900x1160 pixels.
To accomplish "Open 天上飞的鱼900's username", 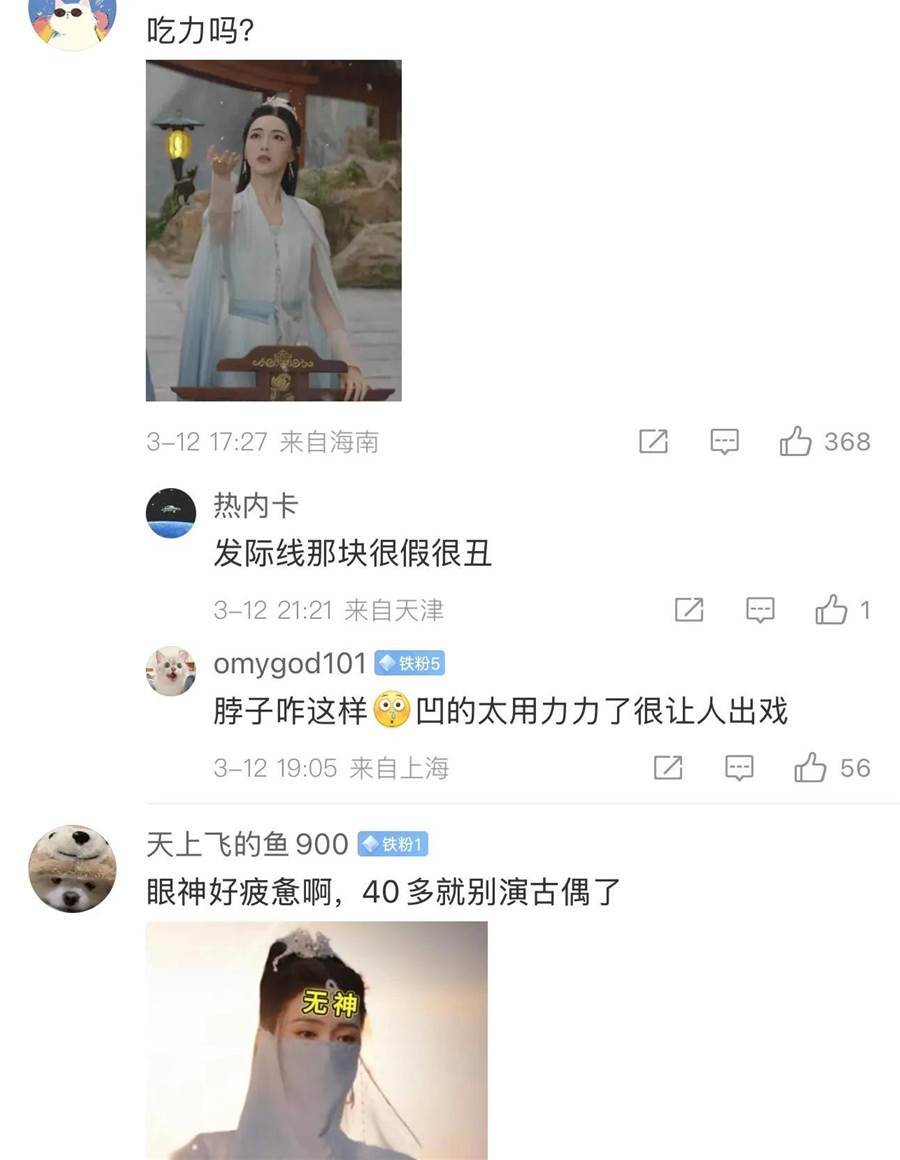I will pyautogui.click(x=247, y=844).
